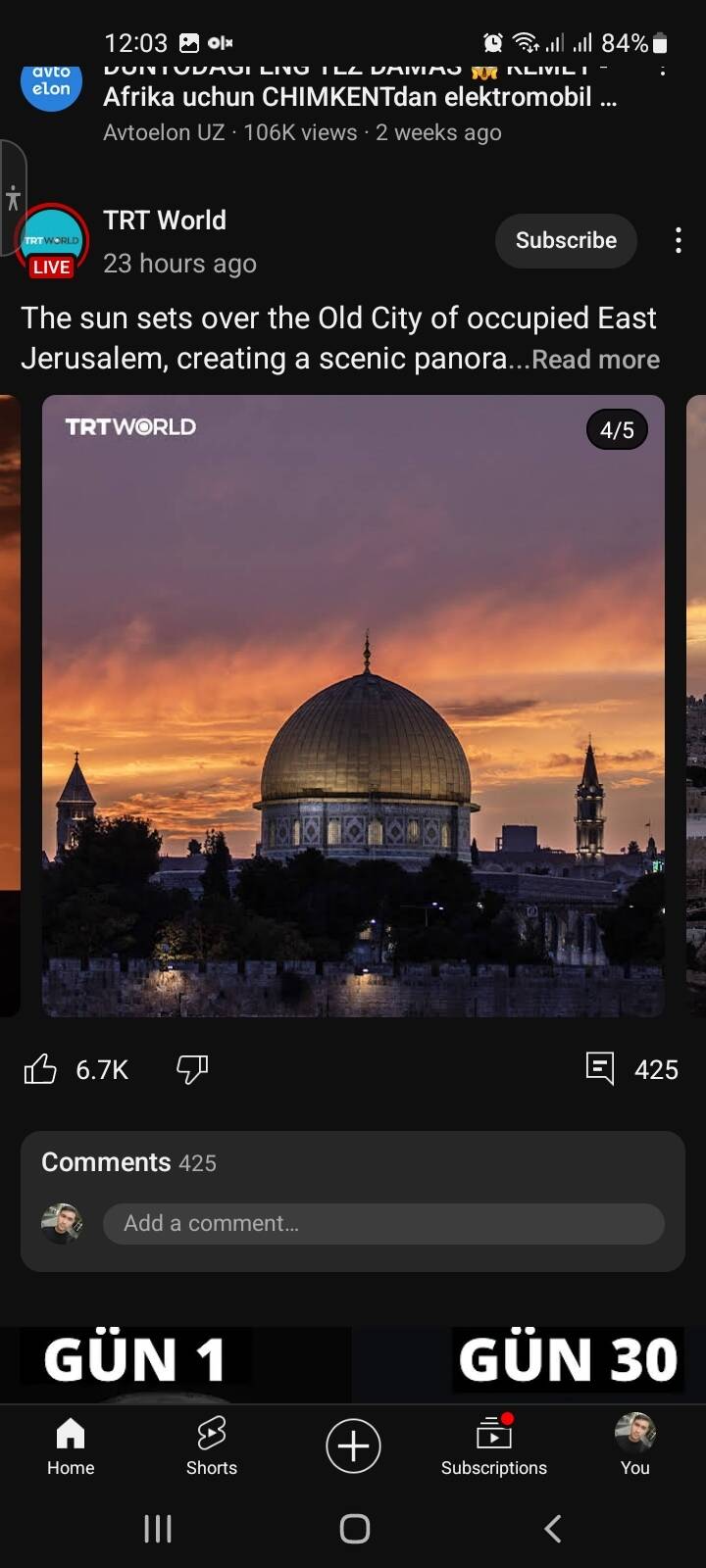Open the Avtoelon UZ elektromobil video

(359, 98)
